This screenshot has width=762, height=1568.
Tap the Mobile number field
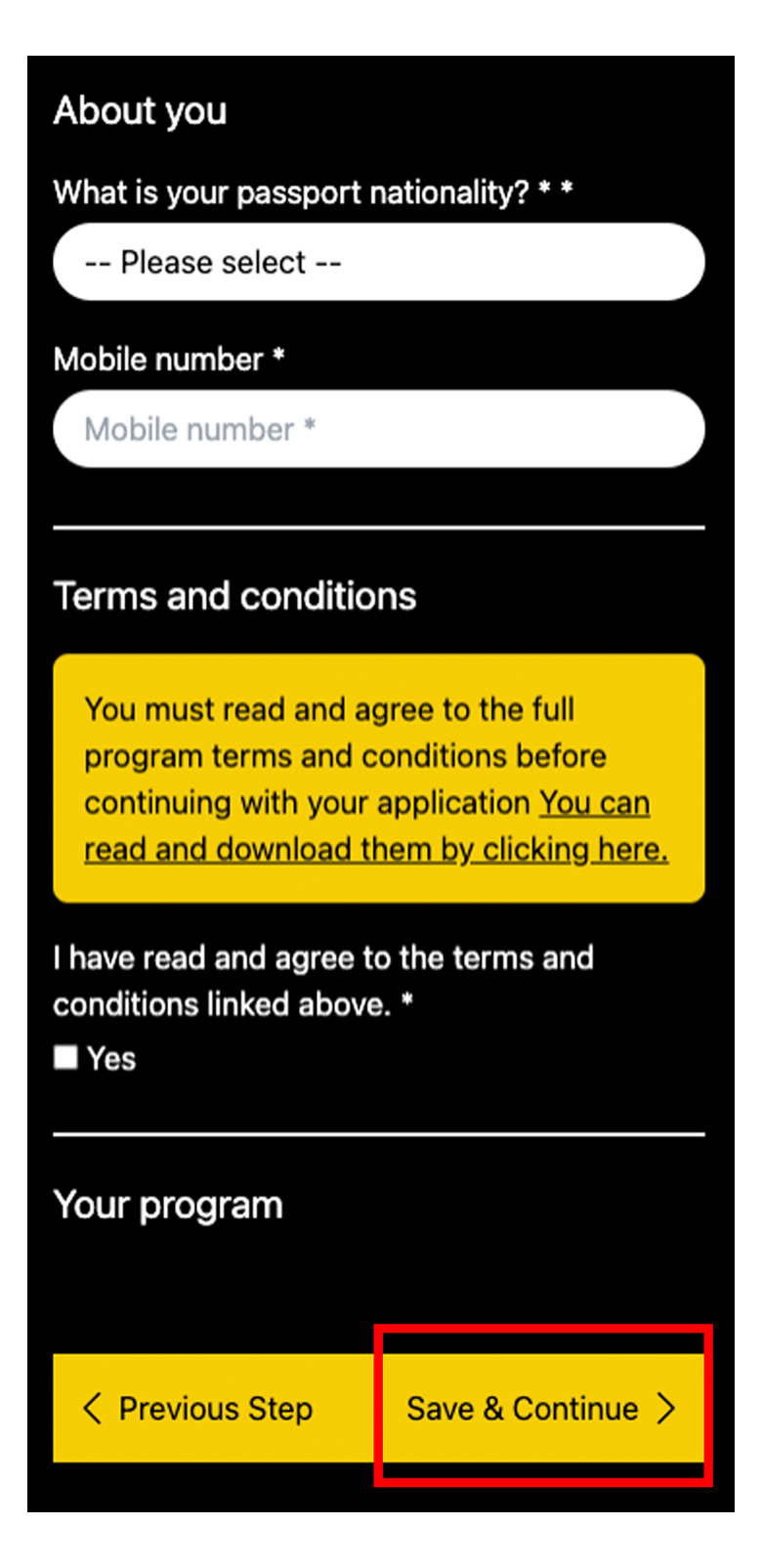pos(379,429)
